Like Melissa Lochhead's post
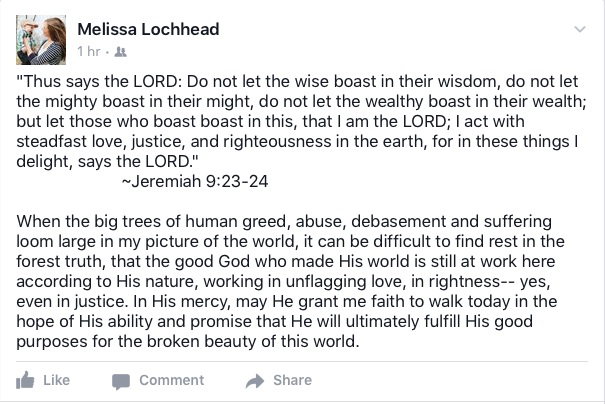 coord(43,380)
